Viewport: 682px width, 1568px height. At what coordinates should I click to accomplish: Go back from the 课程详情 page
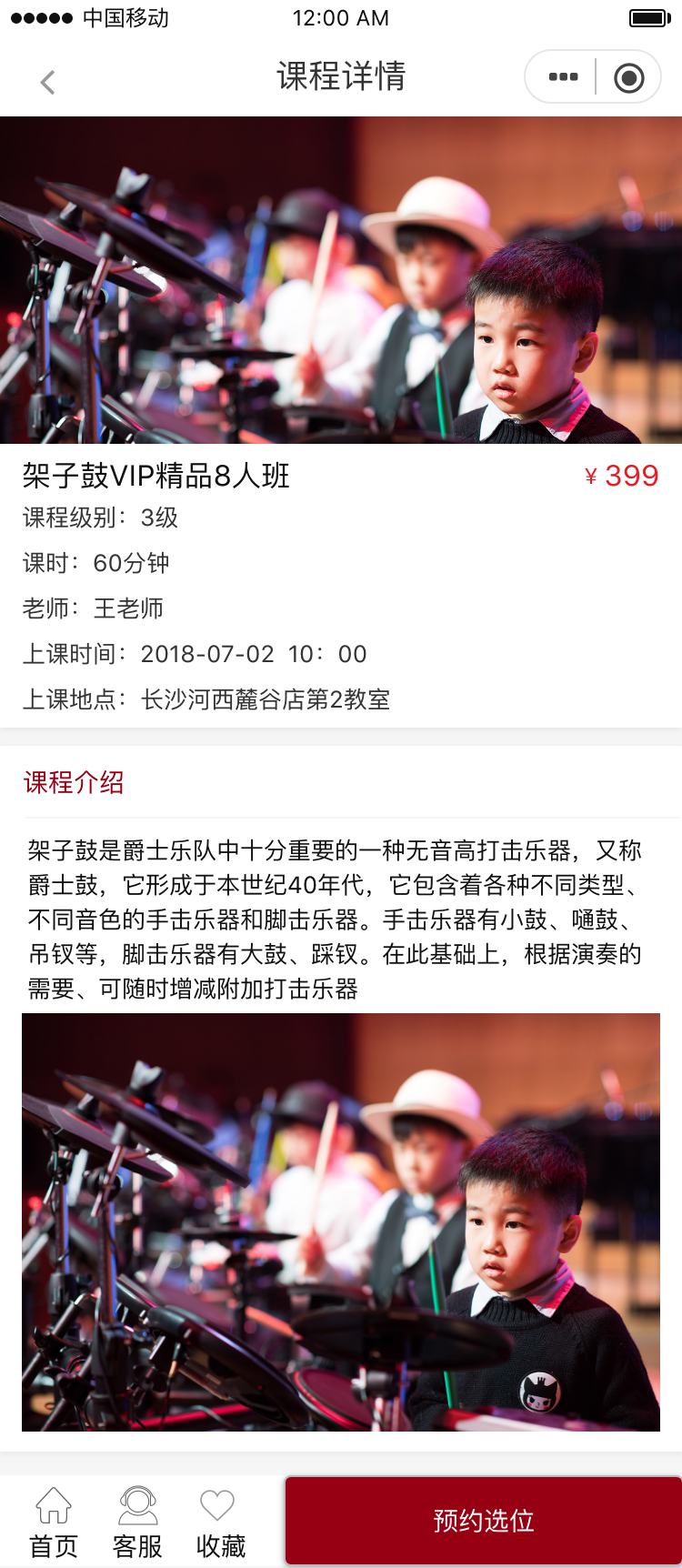click(x=48, y=82)
